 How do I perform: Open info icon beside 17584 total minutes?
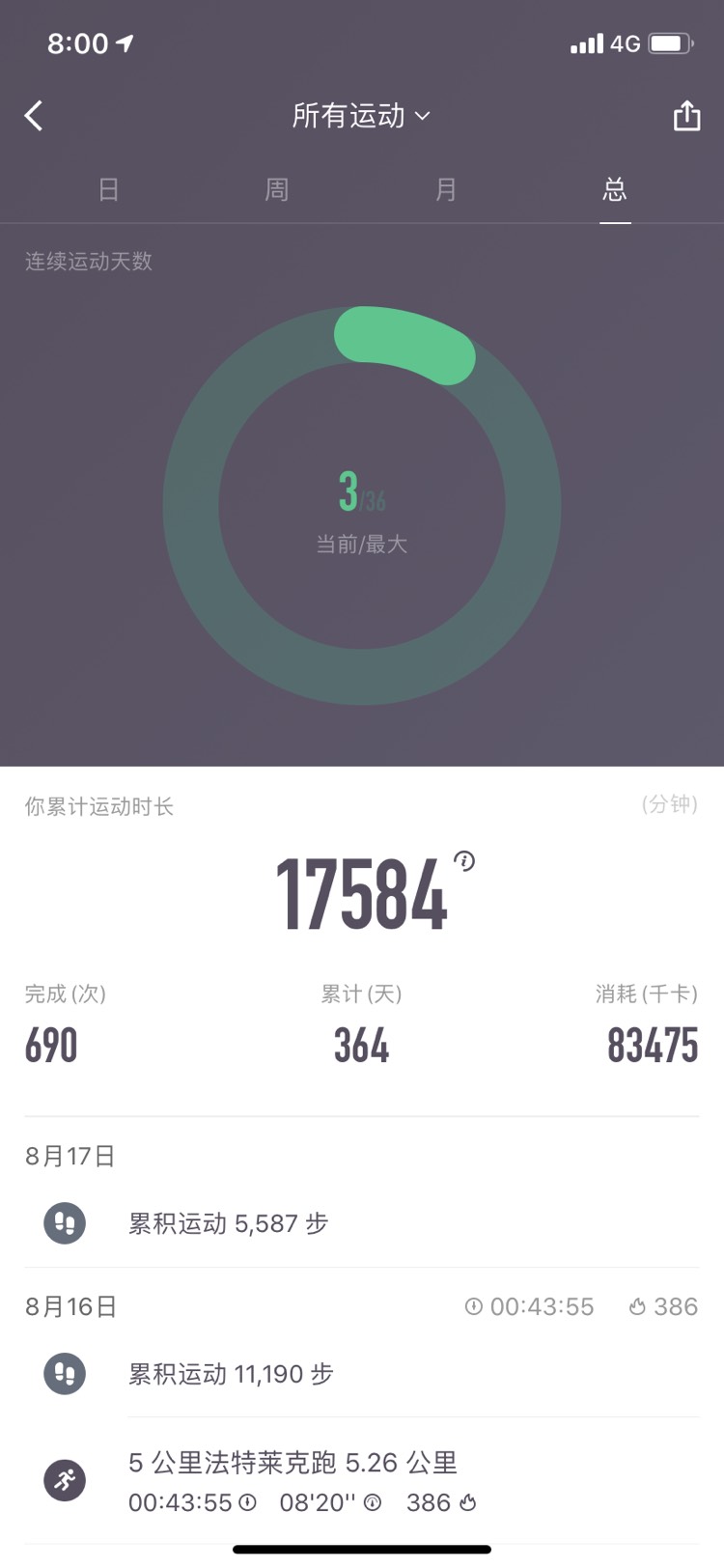pos(464,861)
